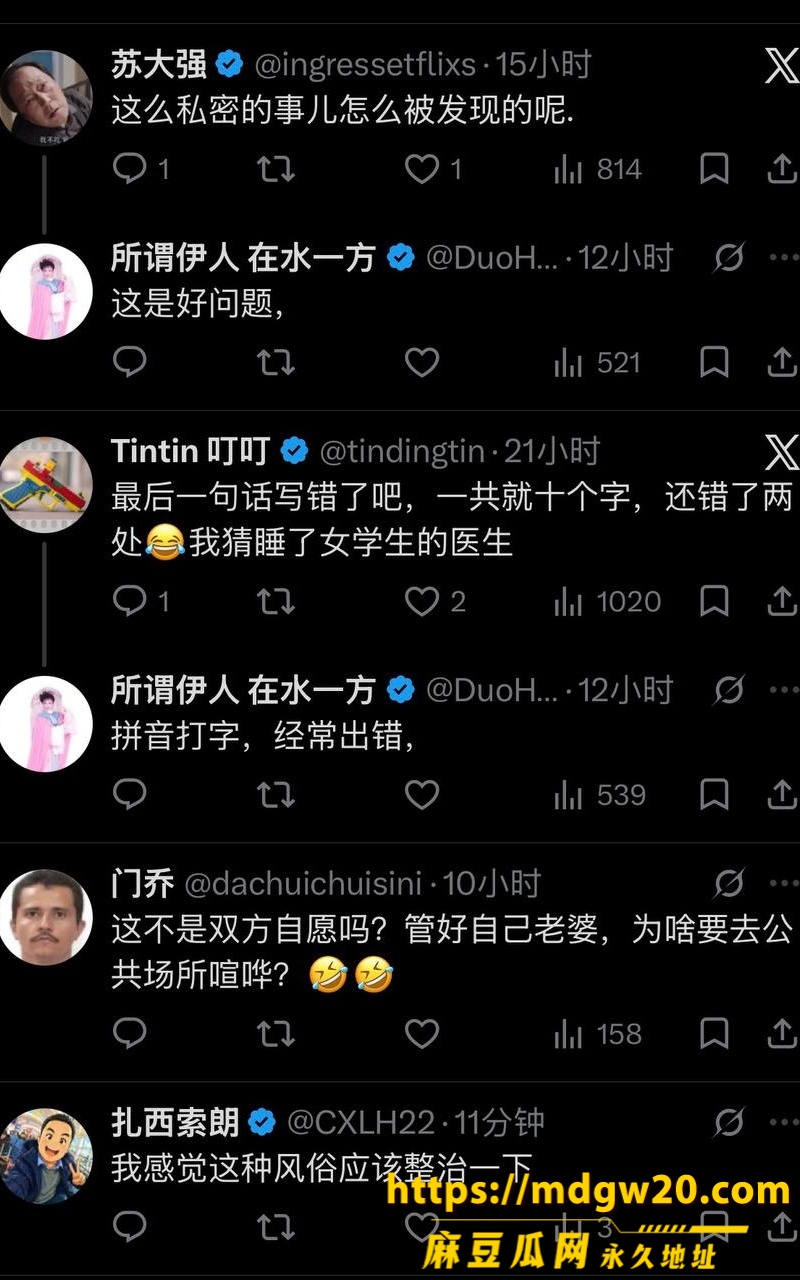Like the reply saying 这是好问题
800x1280 pixels.
(x=422, y=363)
